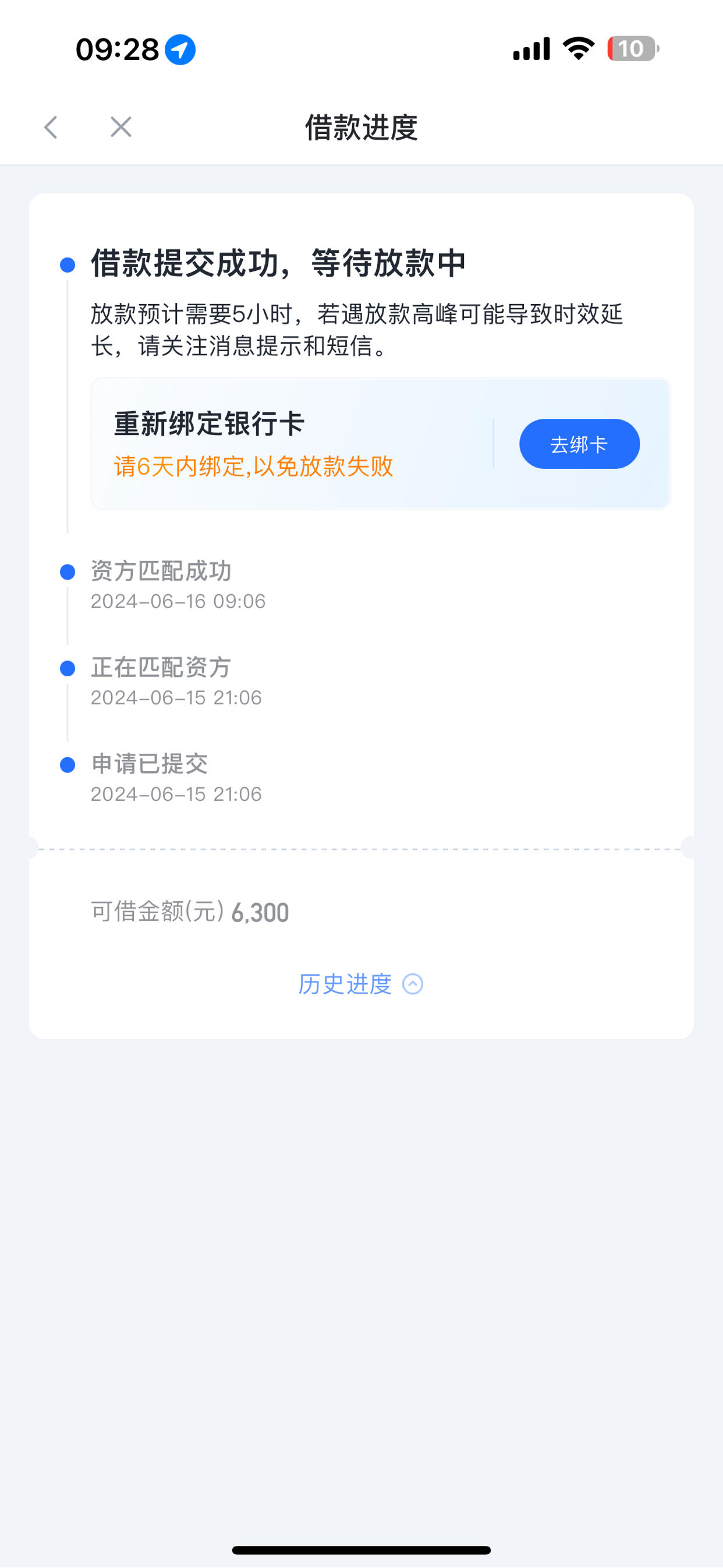Close the 借款进度 page with X
723x1568 pixels.
tap(121, 127)
